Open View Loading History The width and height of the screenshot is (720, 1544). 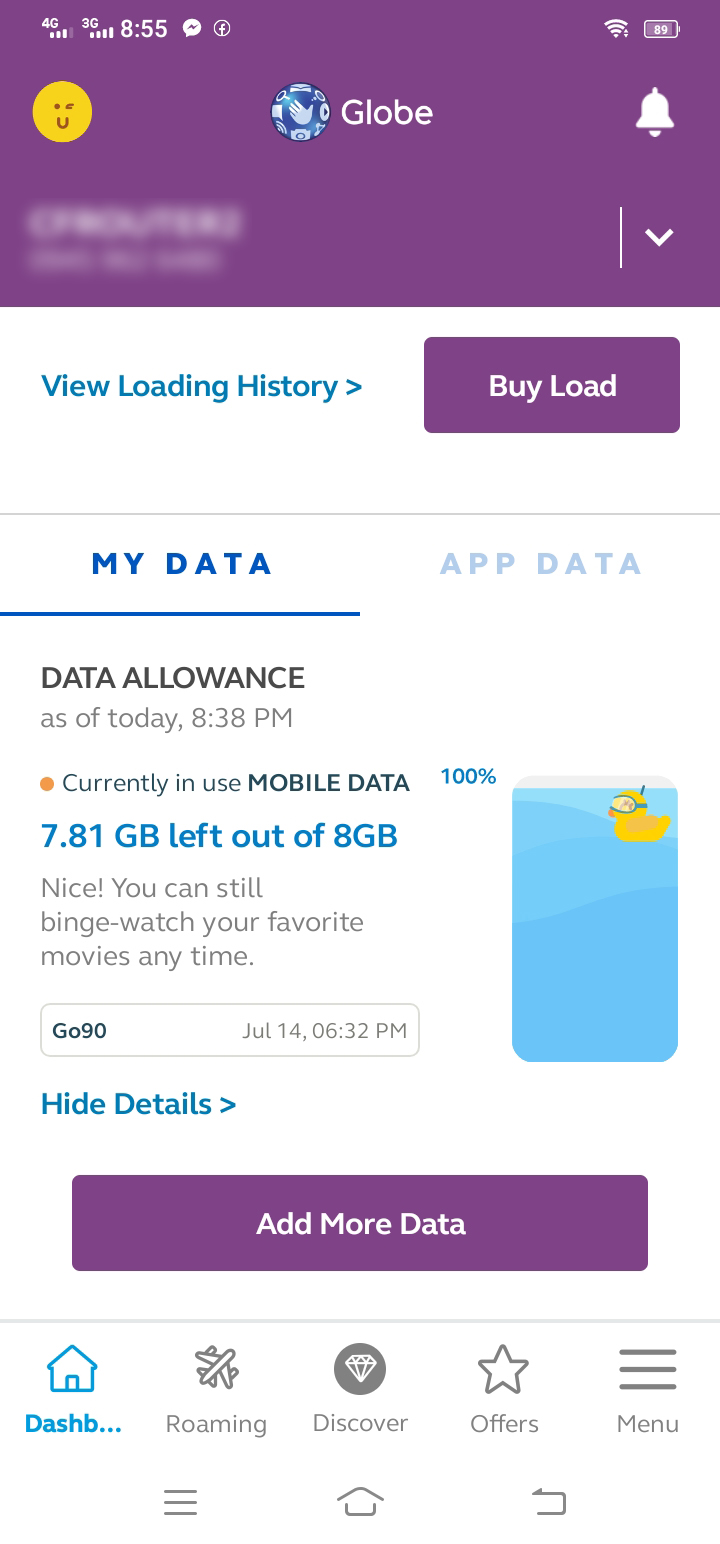click(201, 386)
